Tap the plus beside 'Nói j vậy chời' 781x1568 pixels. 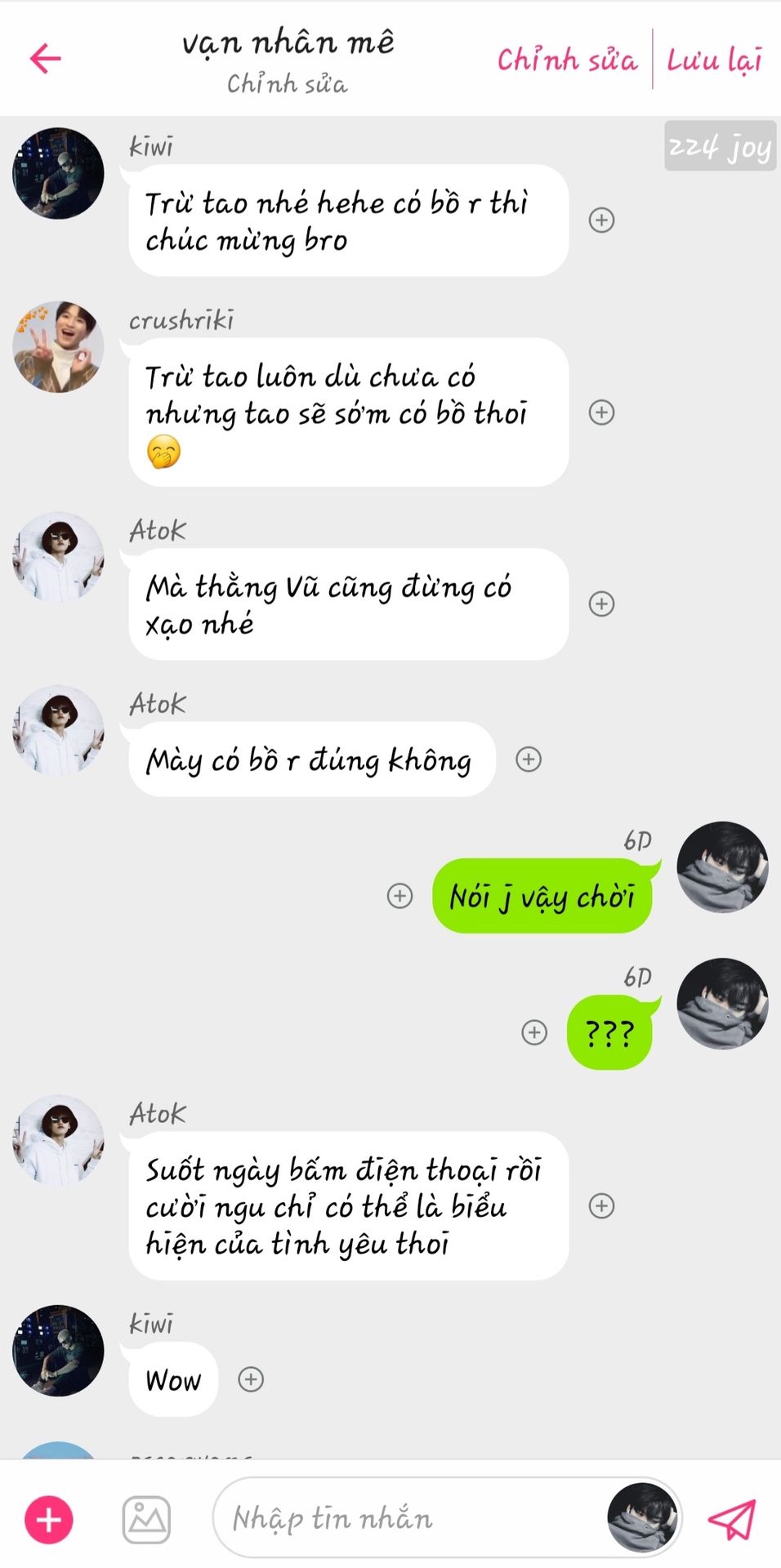[x=399, y=896]
